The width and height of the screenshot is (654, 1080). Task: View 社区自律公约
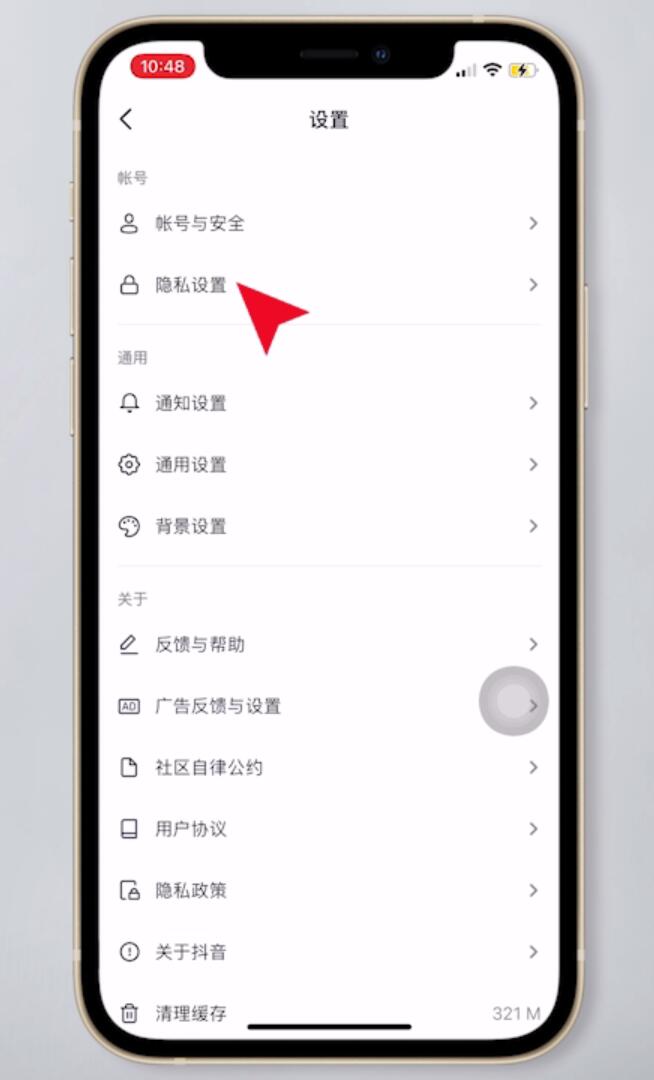click(329, 767)
